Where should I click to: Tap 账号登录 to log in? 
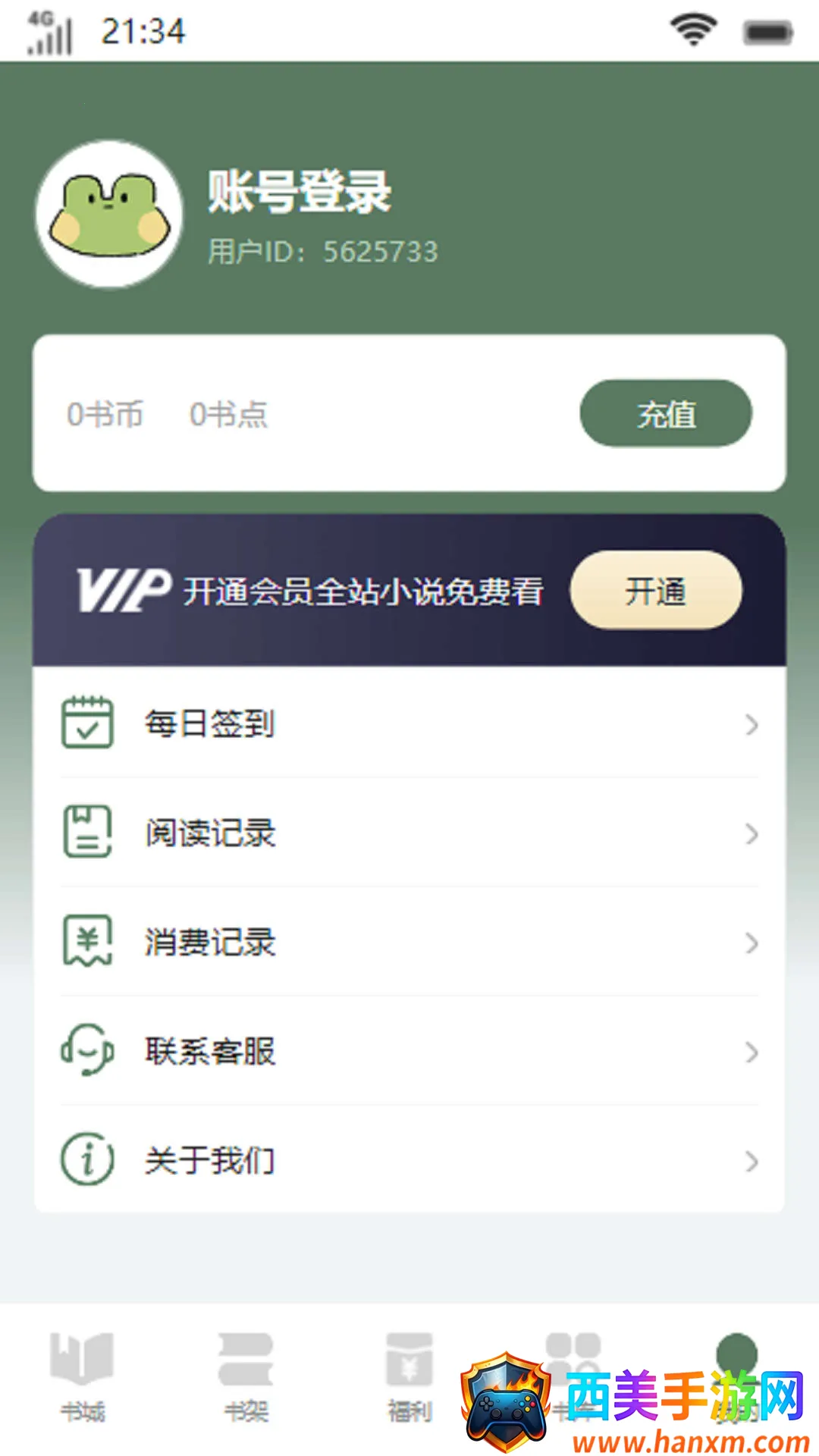[x=300, y=192]
